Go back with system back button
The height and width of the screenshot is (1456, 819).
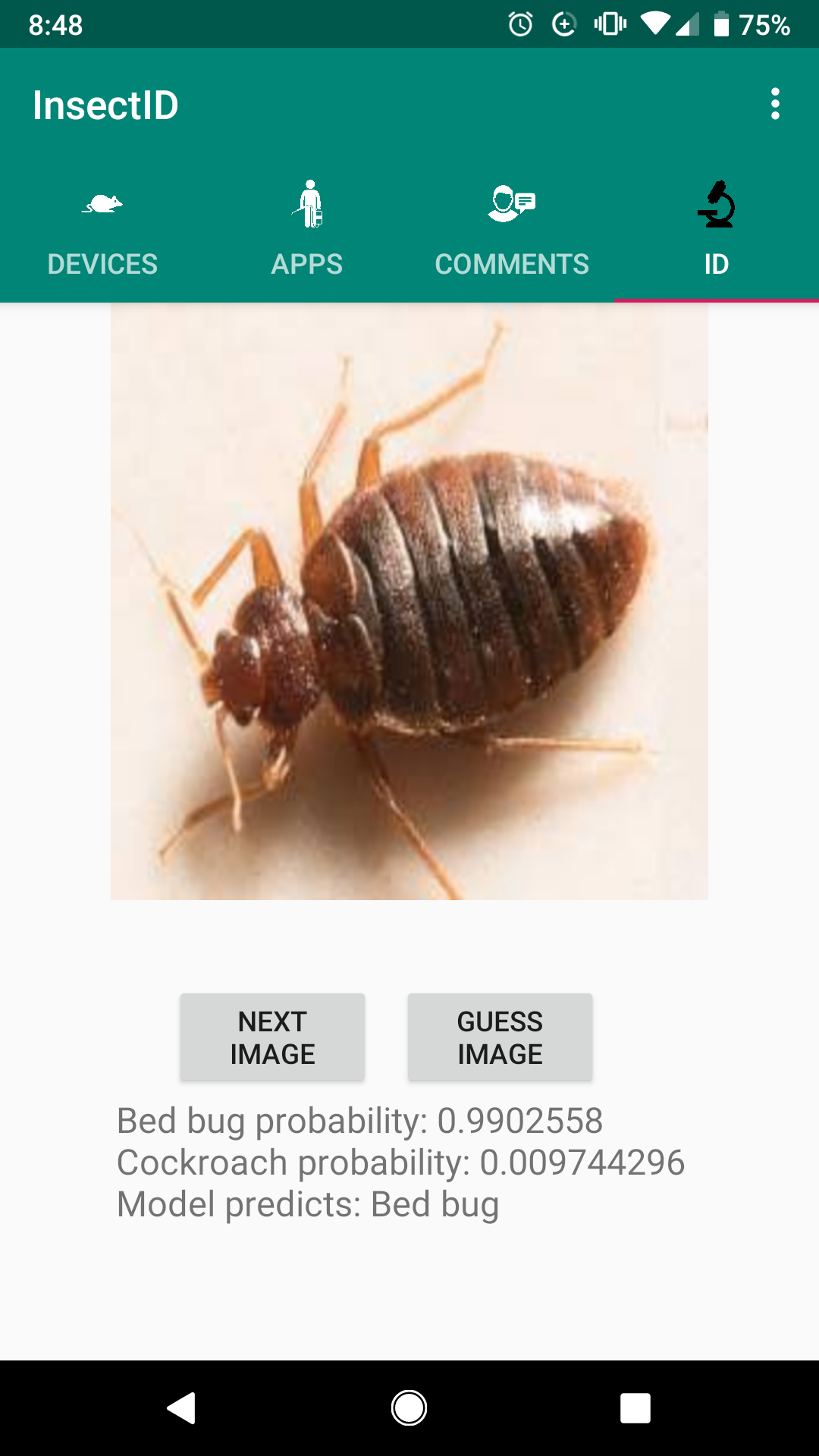182,1408
